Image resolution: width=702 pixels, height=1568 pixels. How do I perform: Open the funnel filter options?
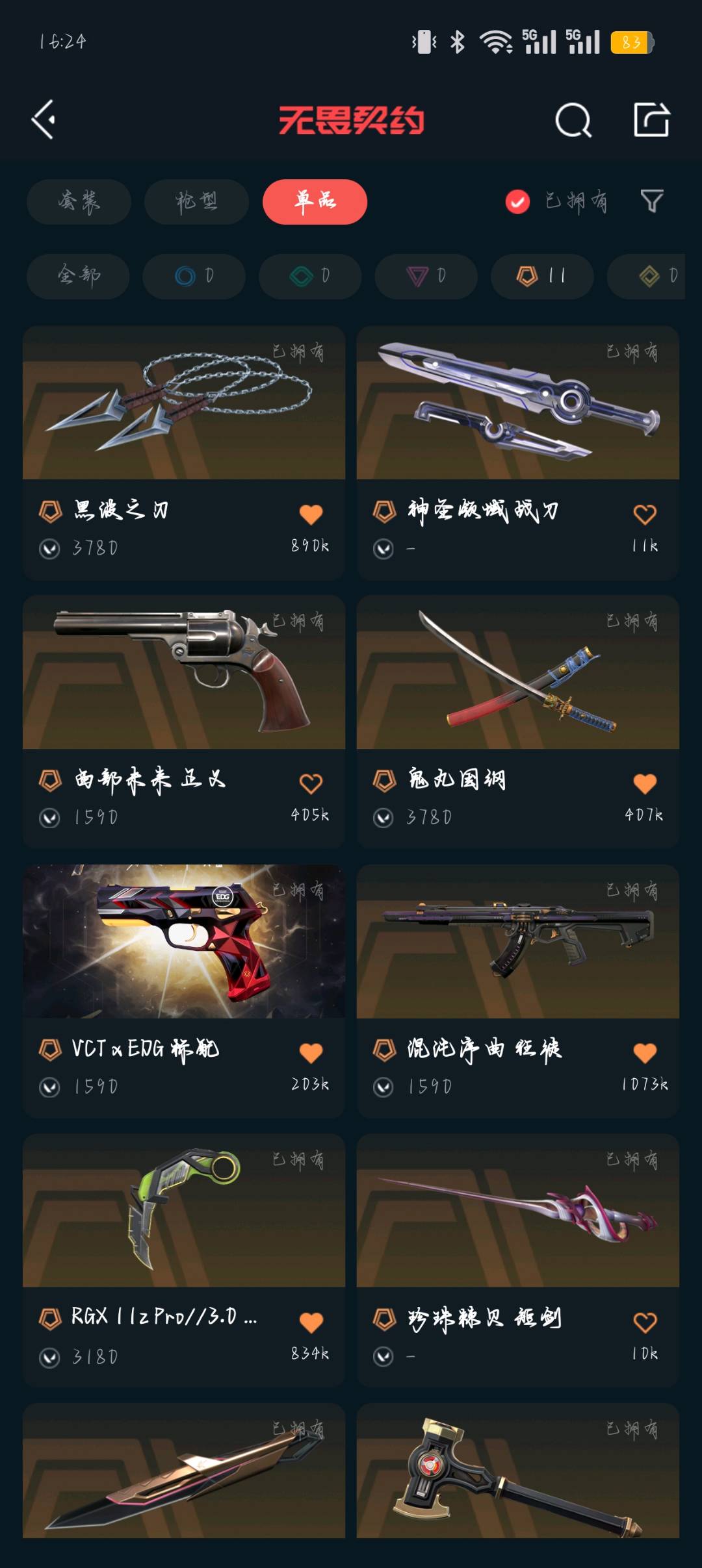click(x=652, y=201)
